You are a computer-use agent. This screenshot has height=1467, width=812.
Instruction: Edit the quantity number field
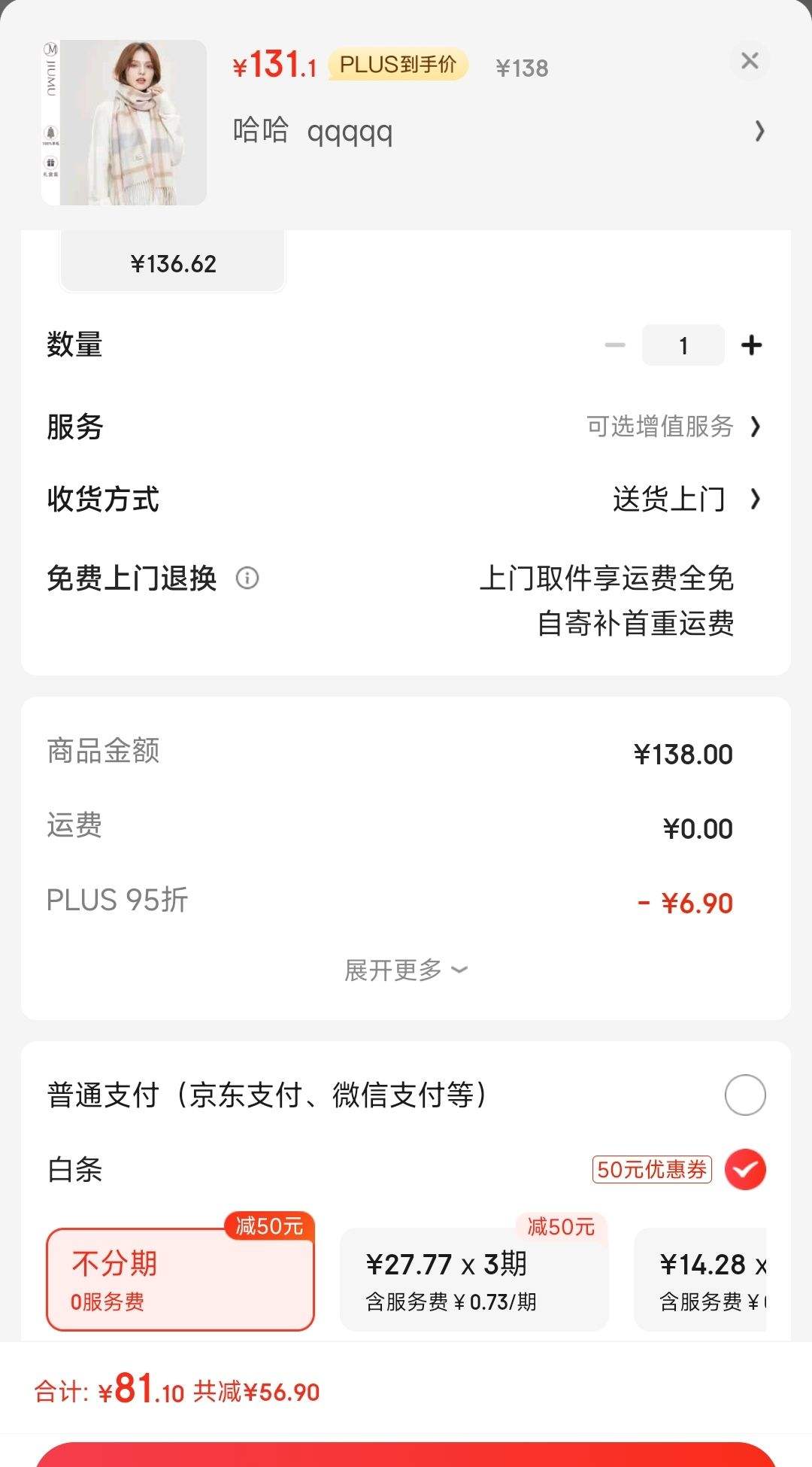point(683,345)
